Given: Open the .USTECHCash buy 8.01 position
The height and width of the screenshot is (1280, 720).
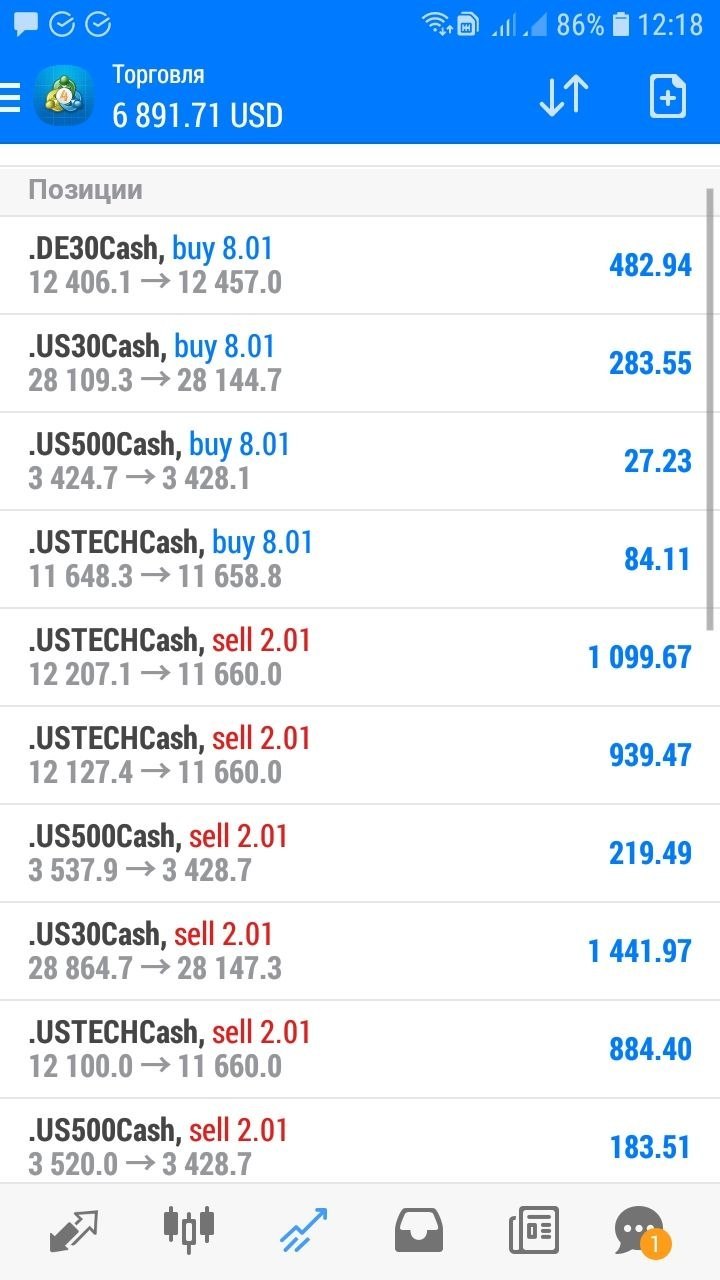Looking at the screenshot, I should coord(360,559).
